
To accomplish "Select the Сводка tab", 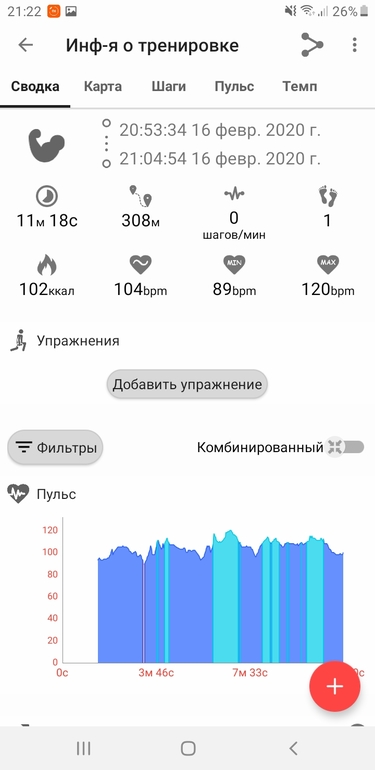I will (35, 86).
